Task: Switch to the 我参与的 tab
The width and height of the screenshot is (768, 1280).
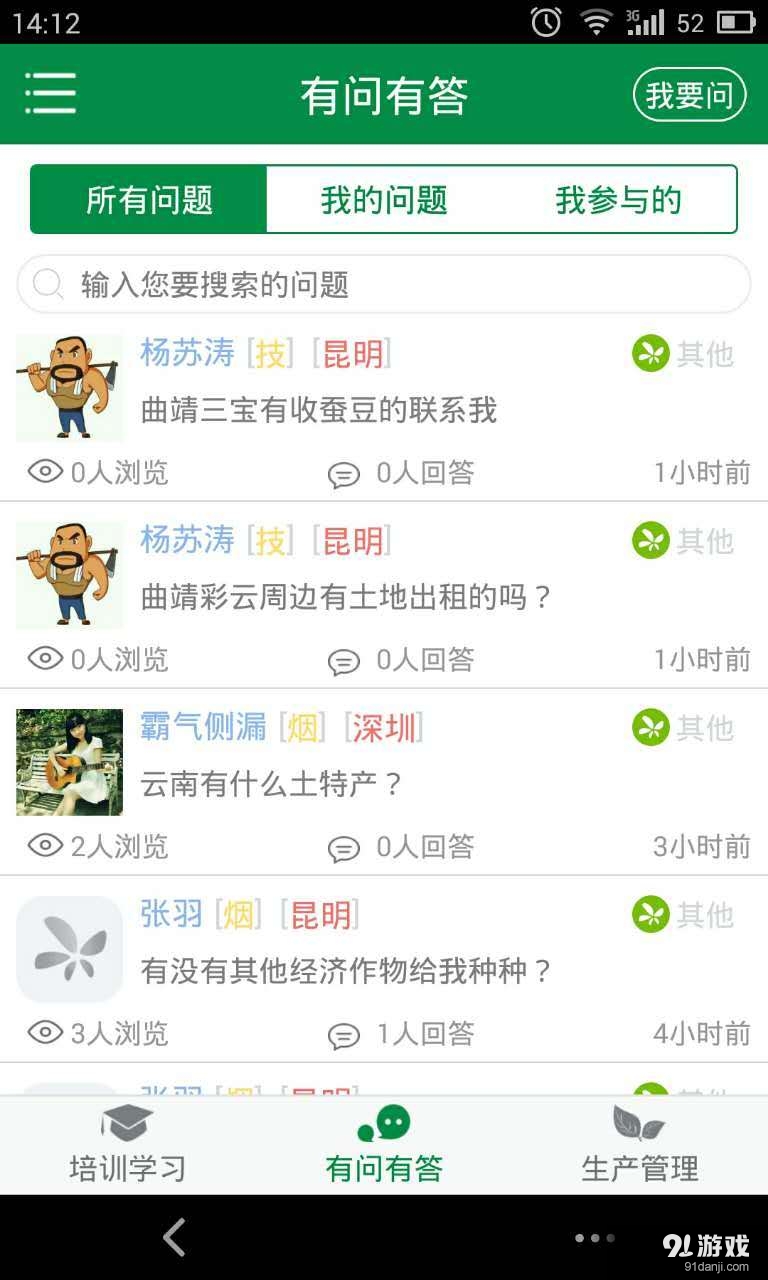Action: [618, 200]
